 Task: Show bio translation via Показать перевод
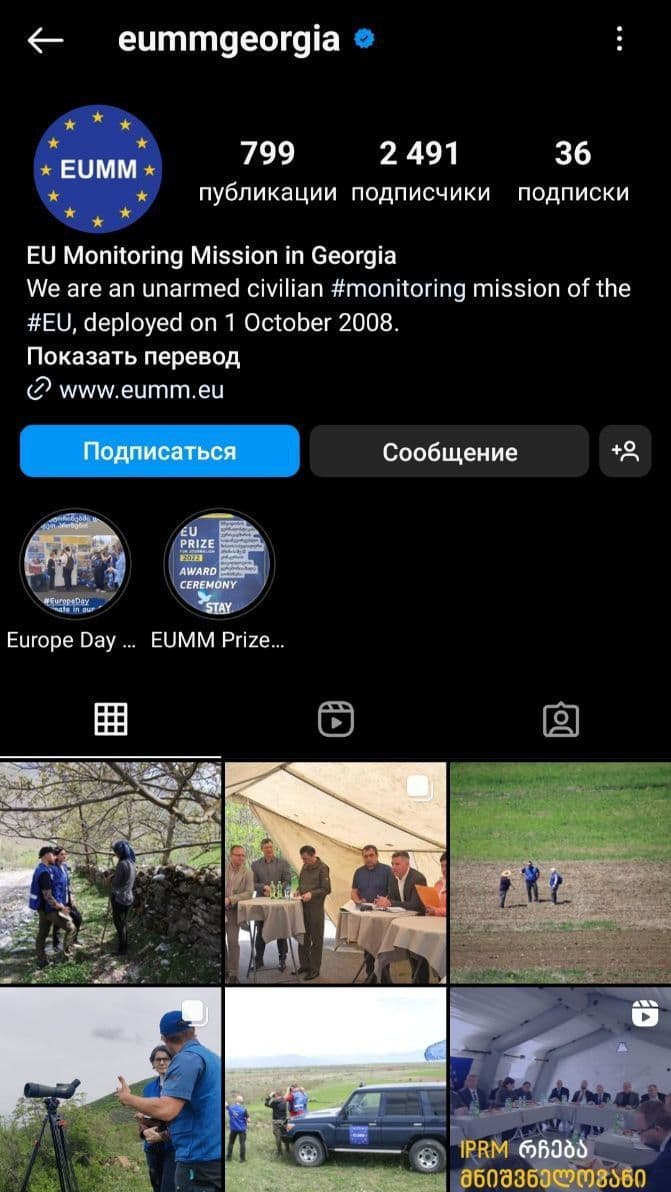133,357
